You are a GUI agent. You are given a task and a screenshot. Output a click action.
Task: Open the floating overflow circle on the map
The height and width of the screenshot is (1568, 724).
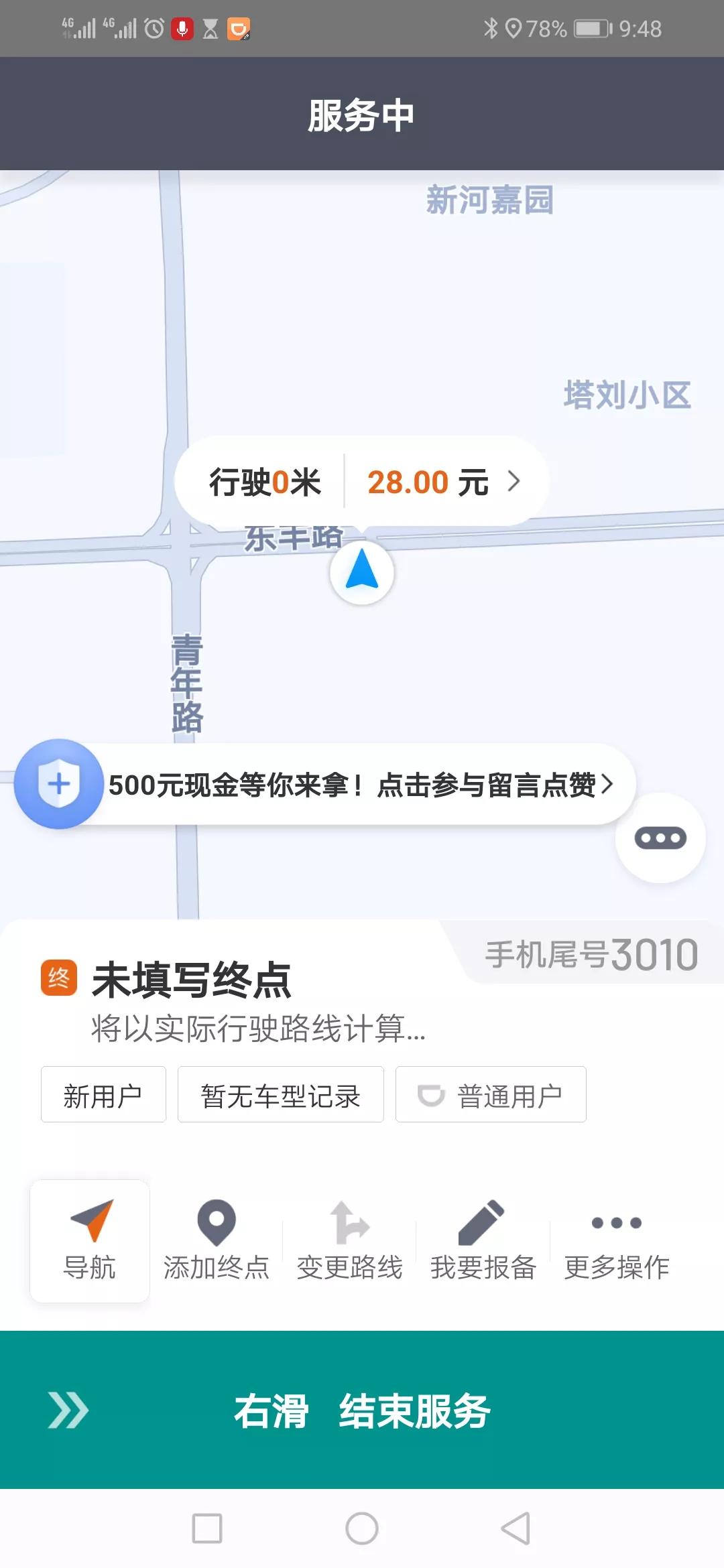660,836
